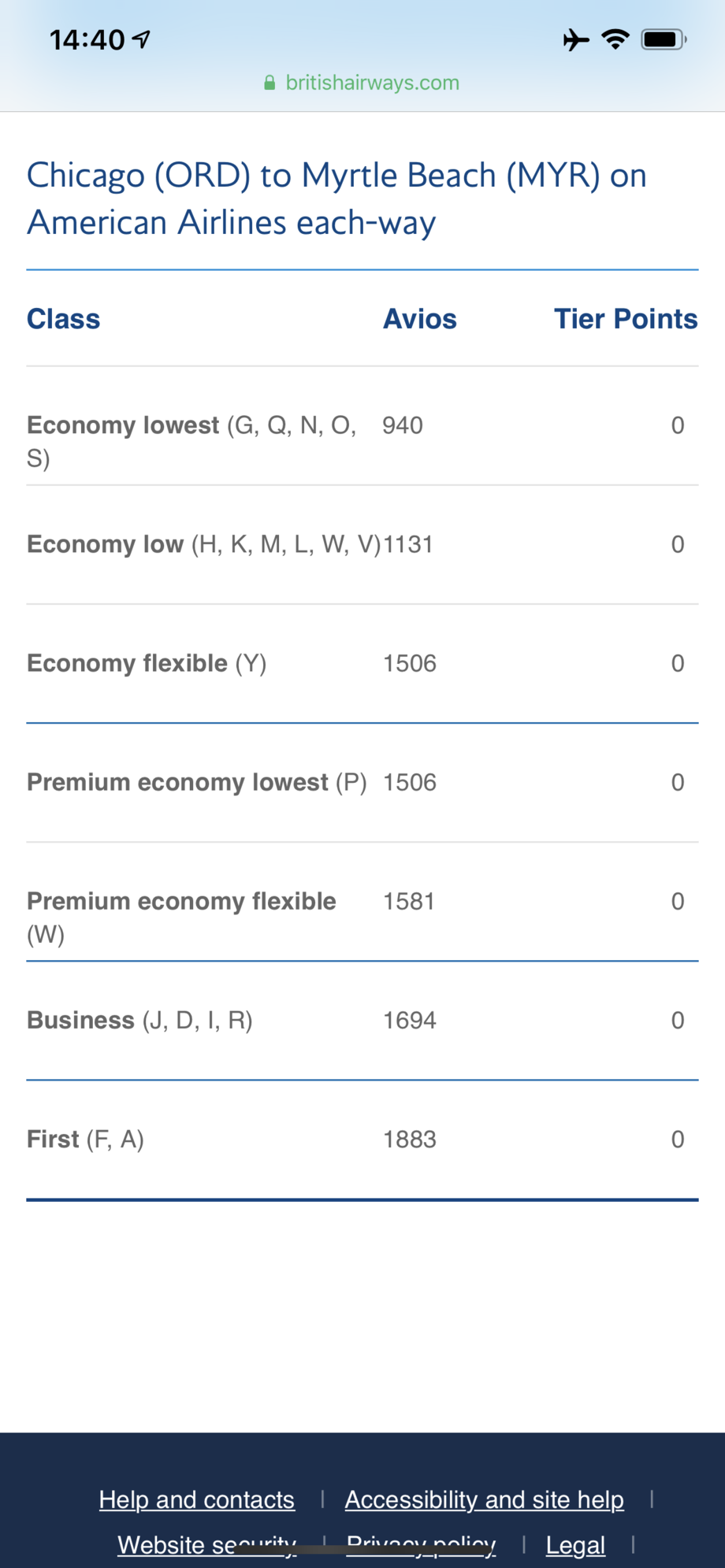Open the Help and contacts link
The image size is (725, 1568).
196,1499
